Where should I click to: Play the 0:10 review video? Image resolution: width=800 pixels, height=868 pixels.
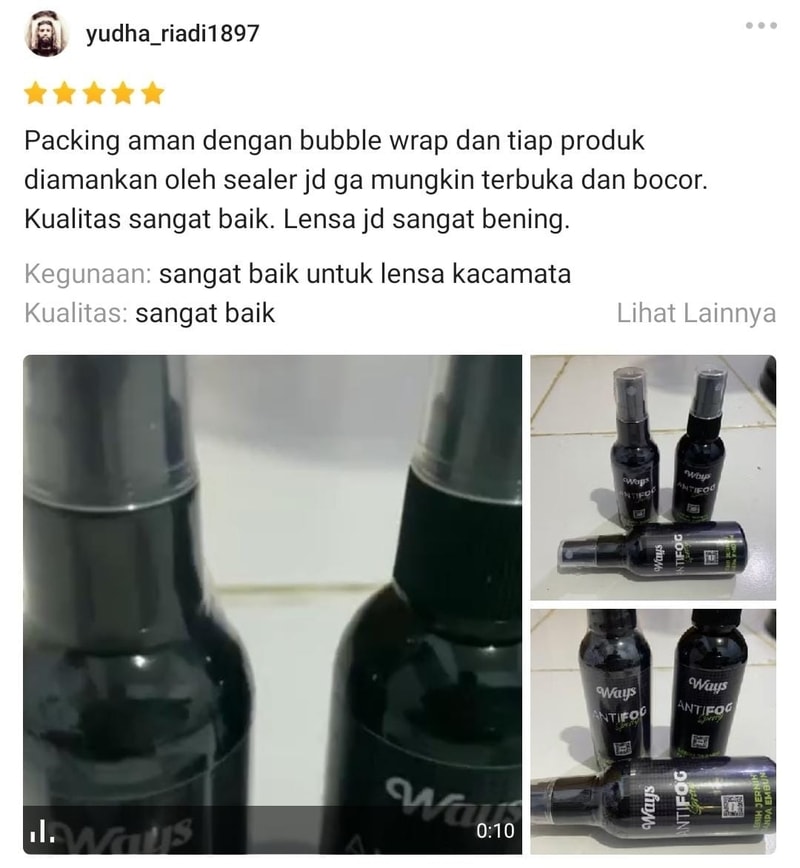pos(272,604)
